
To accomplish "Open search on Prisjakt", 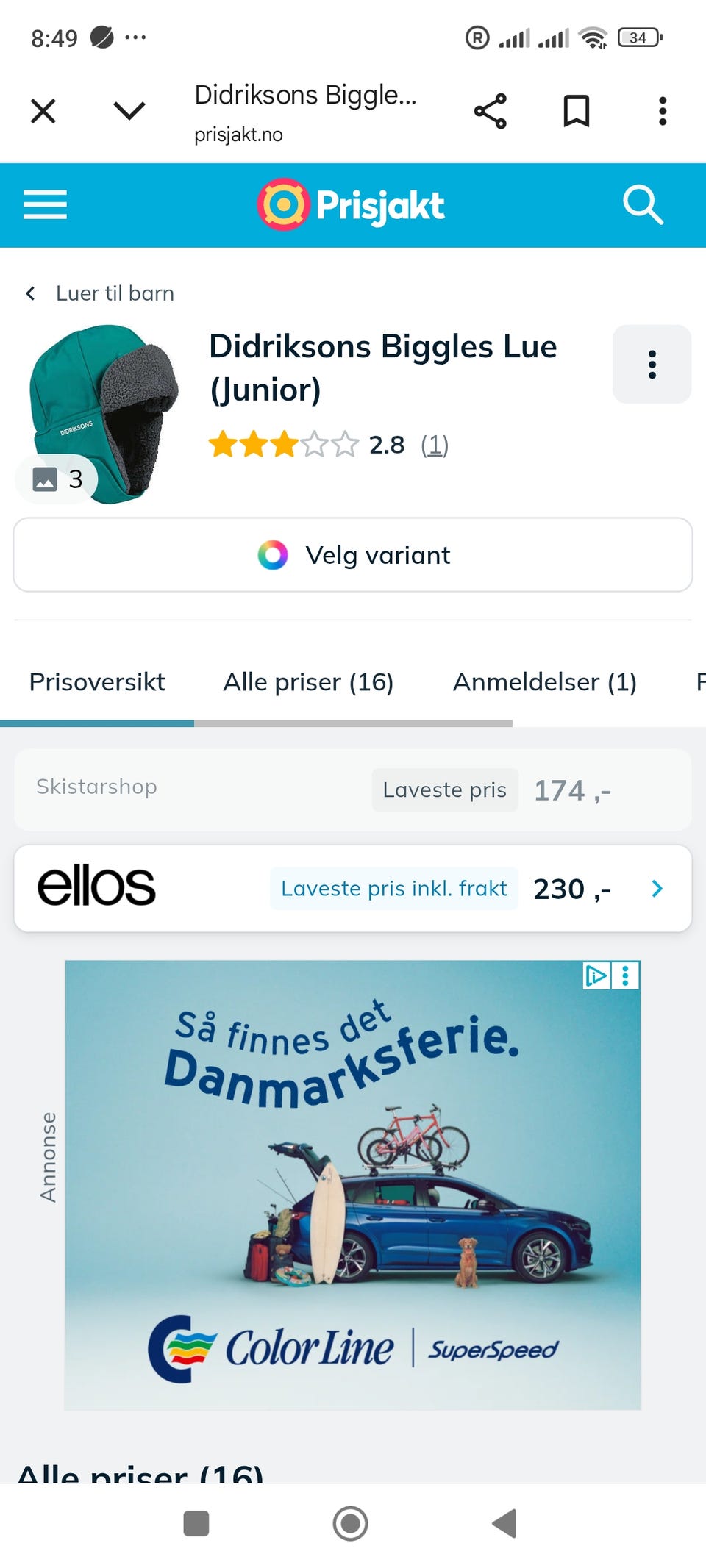I will (x=642, y=206).
